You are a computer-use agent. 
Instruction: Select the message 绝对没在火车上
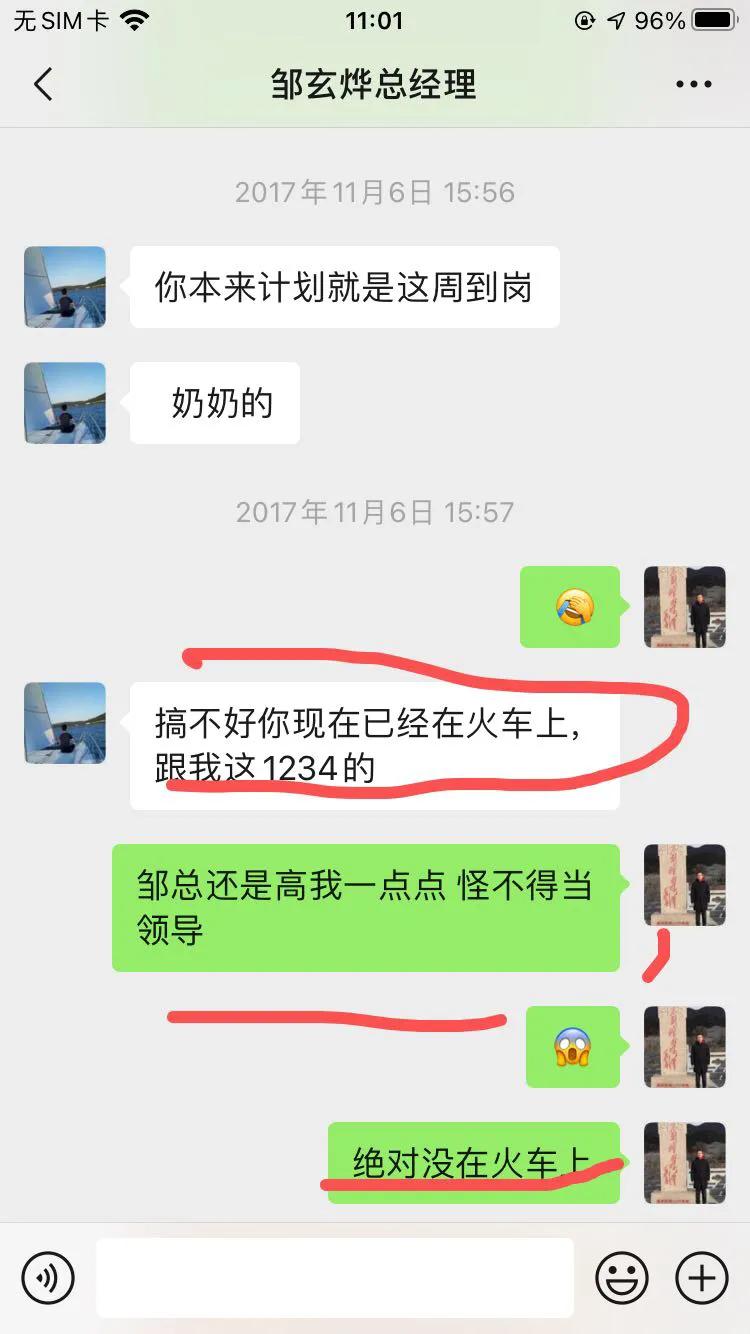point(473,1164)
